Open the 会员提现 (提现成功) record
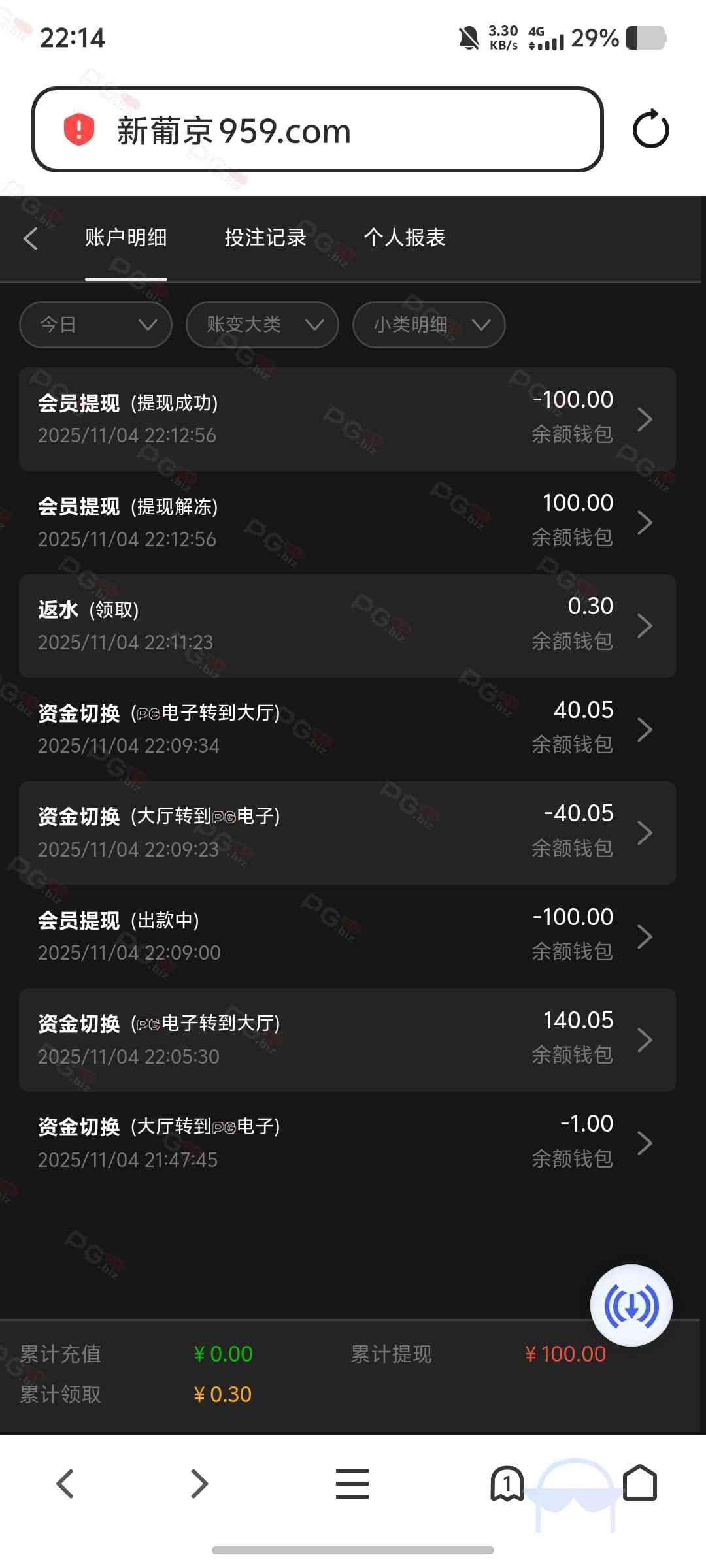This screenshot has height=1568, width=706. (x=346, y=419)
